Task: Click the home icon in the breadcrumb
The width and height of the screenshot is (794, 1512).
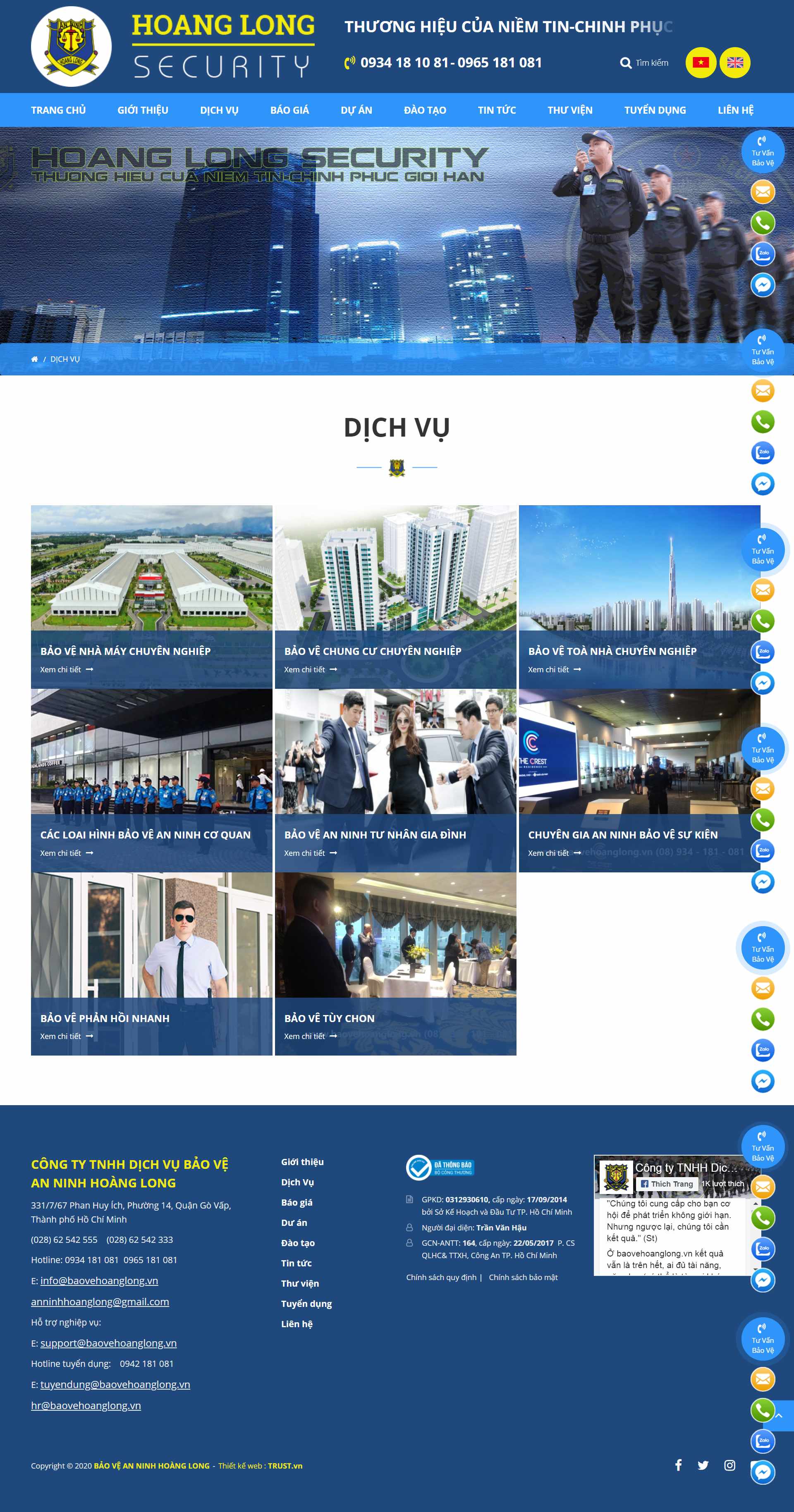Action: [x=35, y=358]
